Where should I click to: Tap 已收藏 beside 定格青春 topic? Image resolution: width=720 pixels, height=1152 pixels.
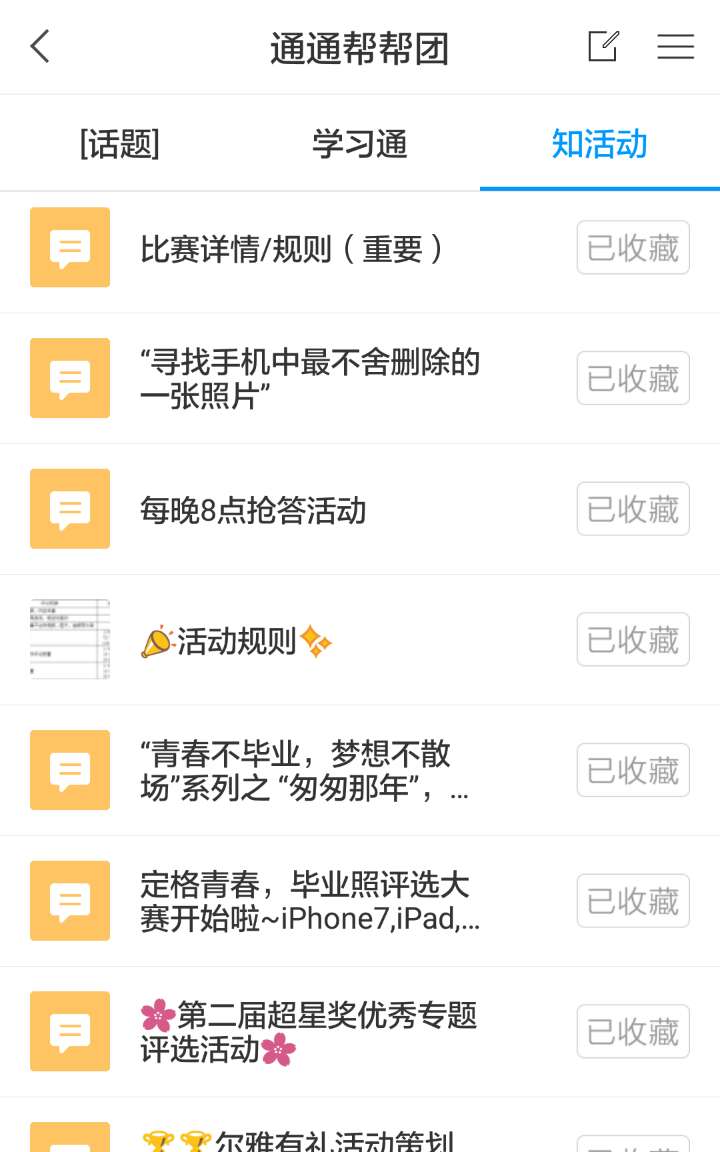[633, 901]
